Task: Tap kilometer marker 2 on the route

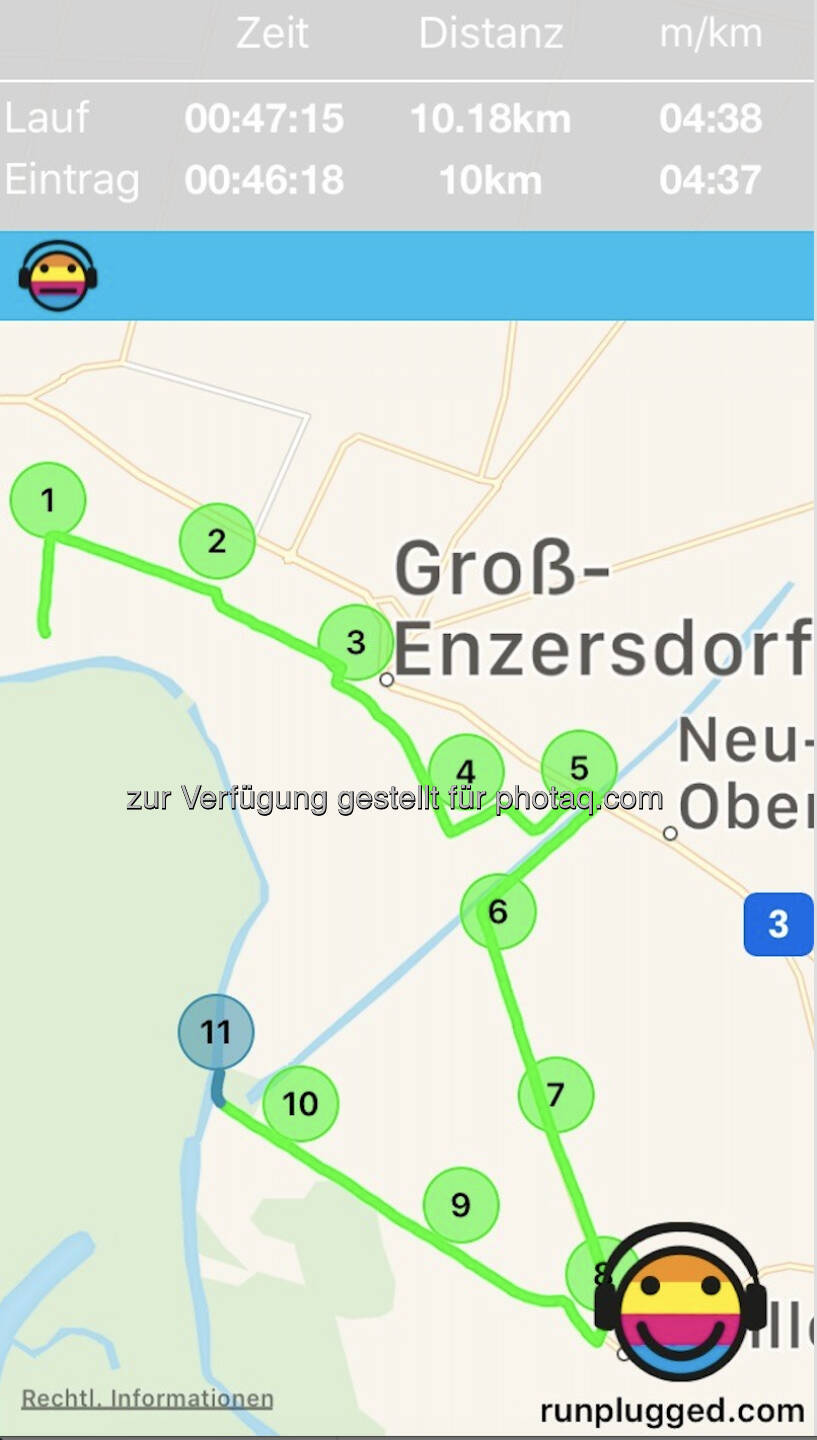Action: 217,541
